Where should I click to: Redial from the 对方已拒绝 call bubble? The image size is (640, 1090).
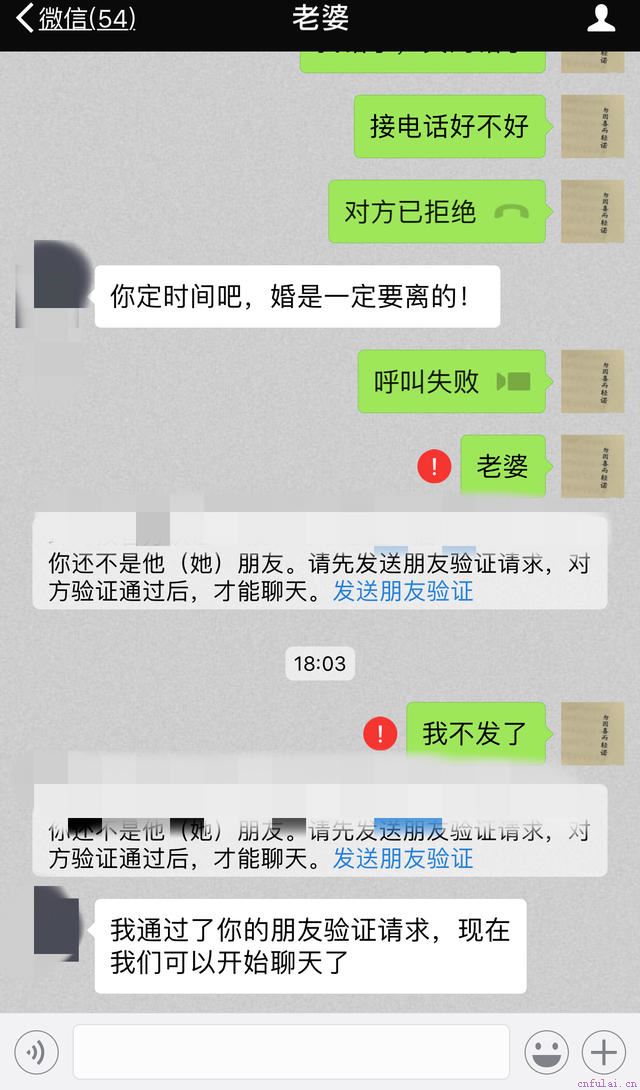(437, 212)
